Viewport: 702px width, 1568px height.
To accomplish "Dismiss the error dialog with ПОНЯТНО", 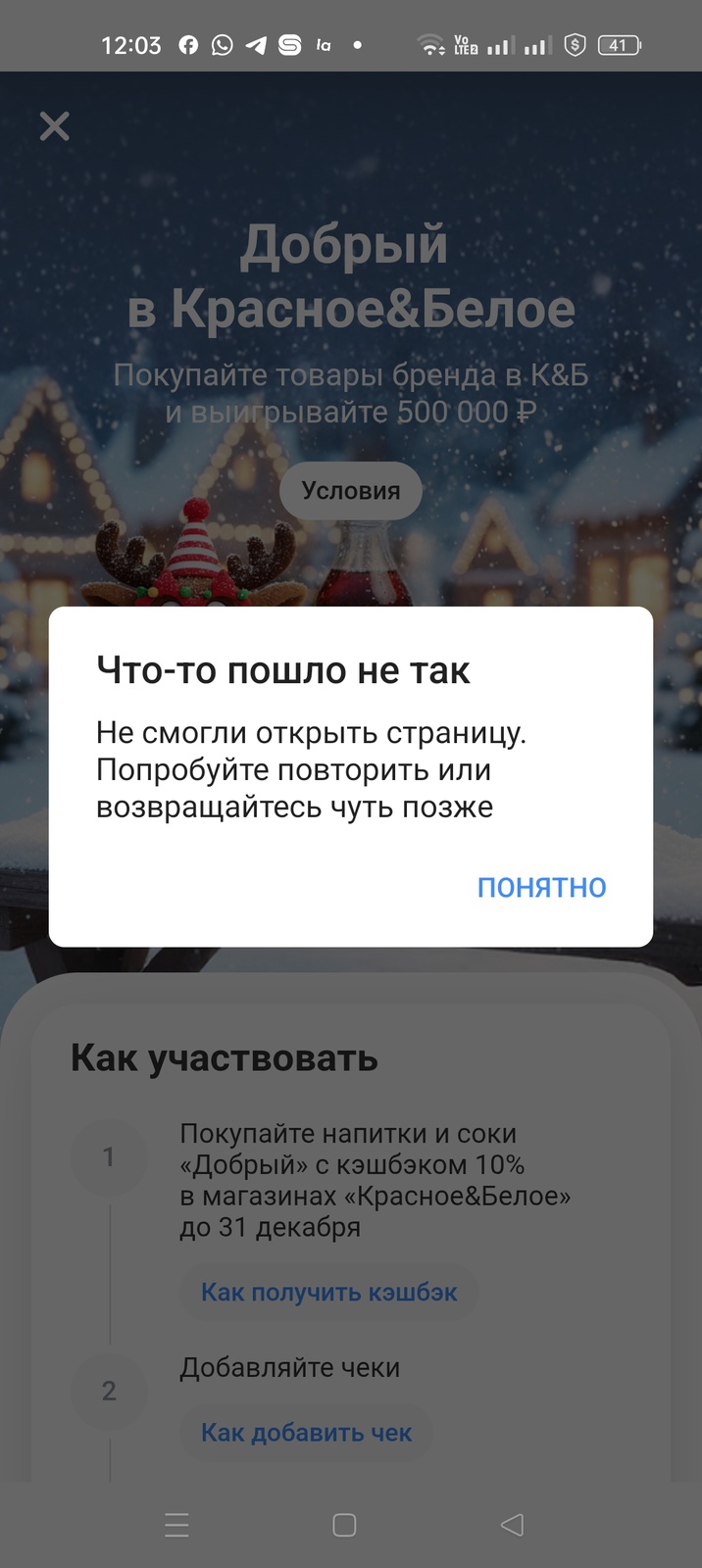I will (x=541, y=887).
